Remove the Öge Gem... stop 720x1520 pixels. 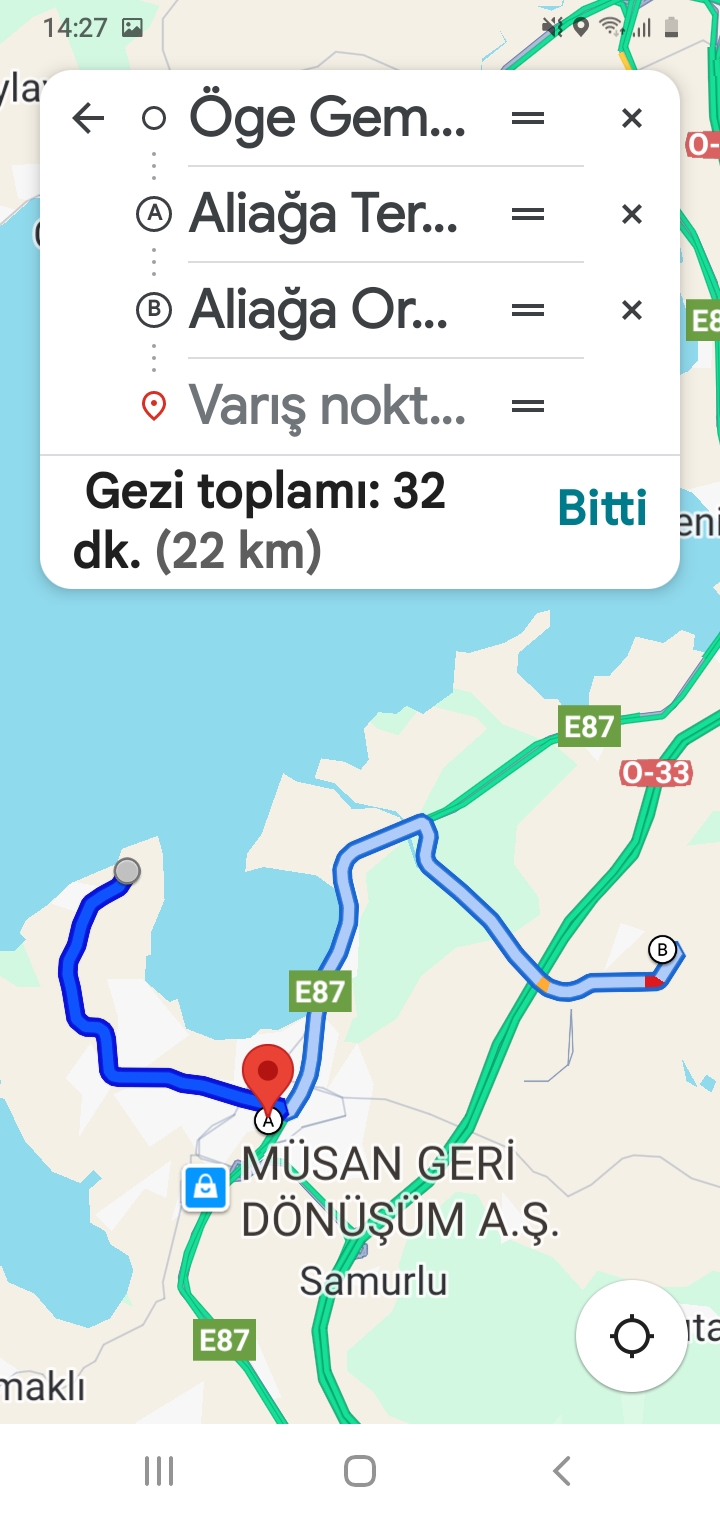pos(631,119)
